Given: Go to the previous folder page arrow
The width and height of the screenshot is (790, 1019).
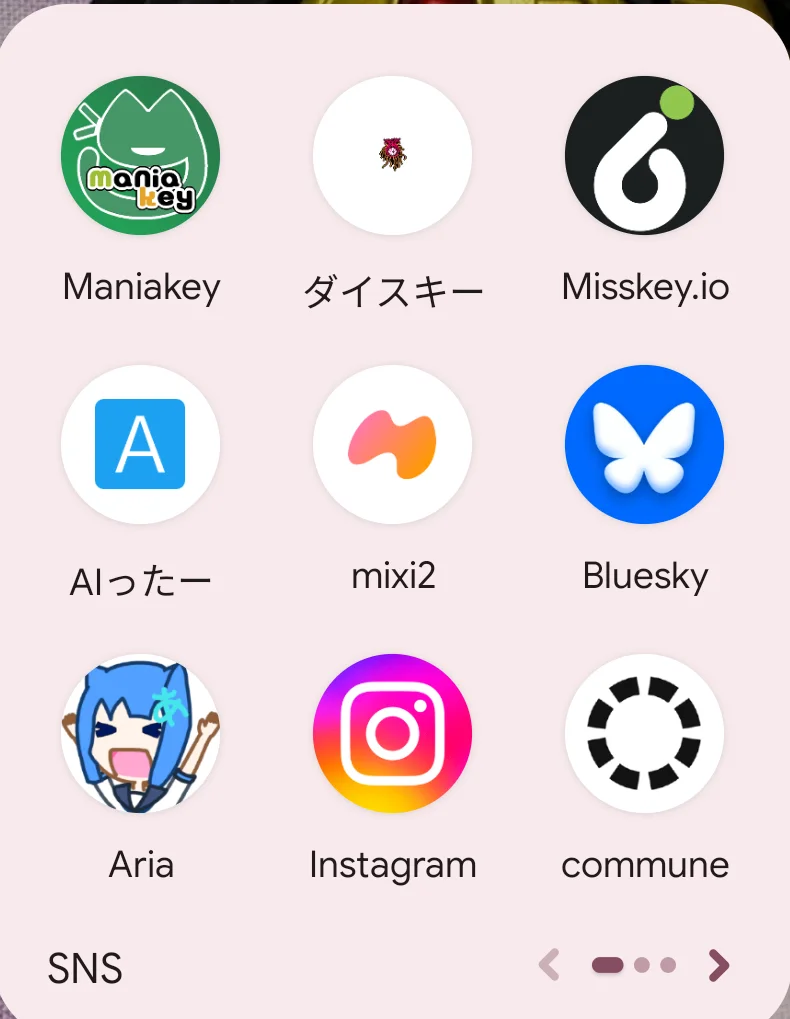Looking at the screenshot, I should point(548,965).
